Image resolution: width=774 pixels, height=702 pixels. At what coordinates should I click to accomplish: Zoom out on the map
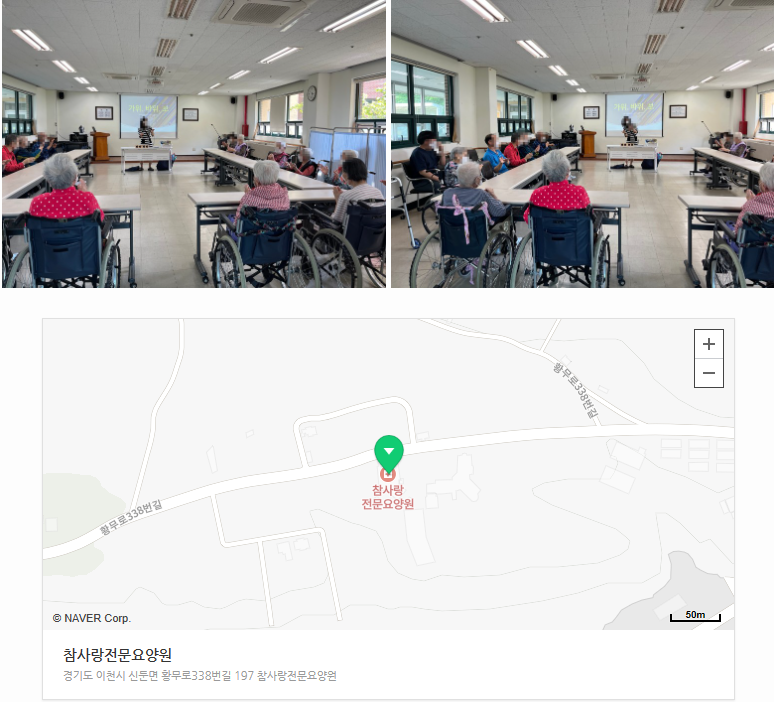(709, 373)
